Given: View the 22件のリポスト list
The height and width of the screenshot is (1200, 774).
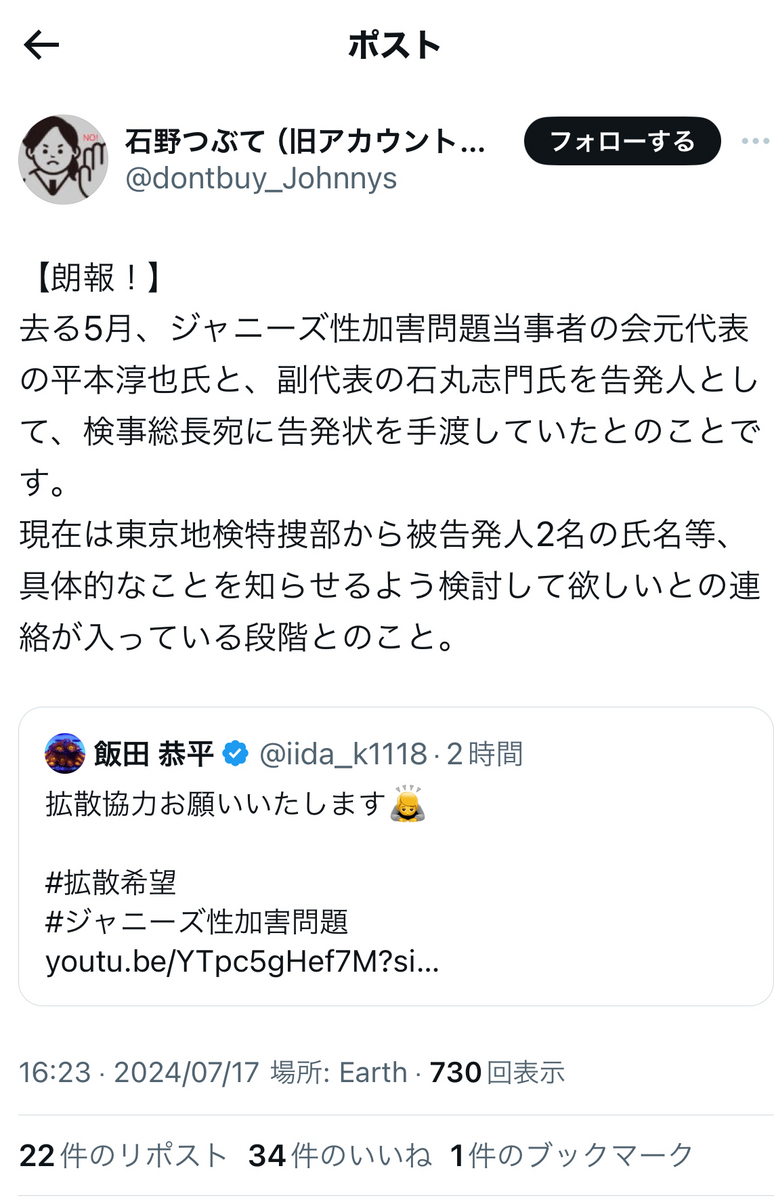Looking at the screenshot, I should pos(124,1156).
